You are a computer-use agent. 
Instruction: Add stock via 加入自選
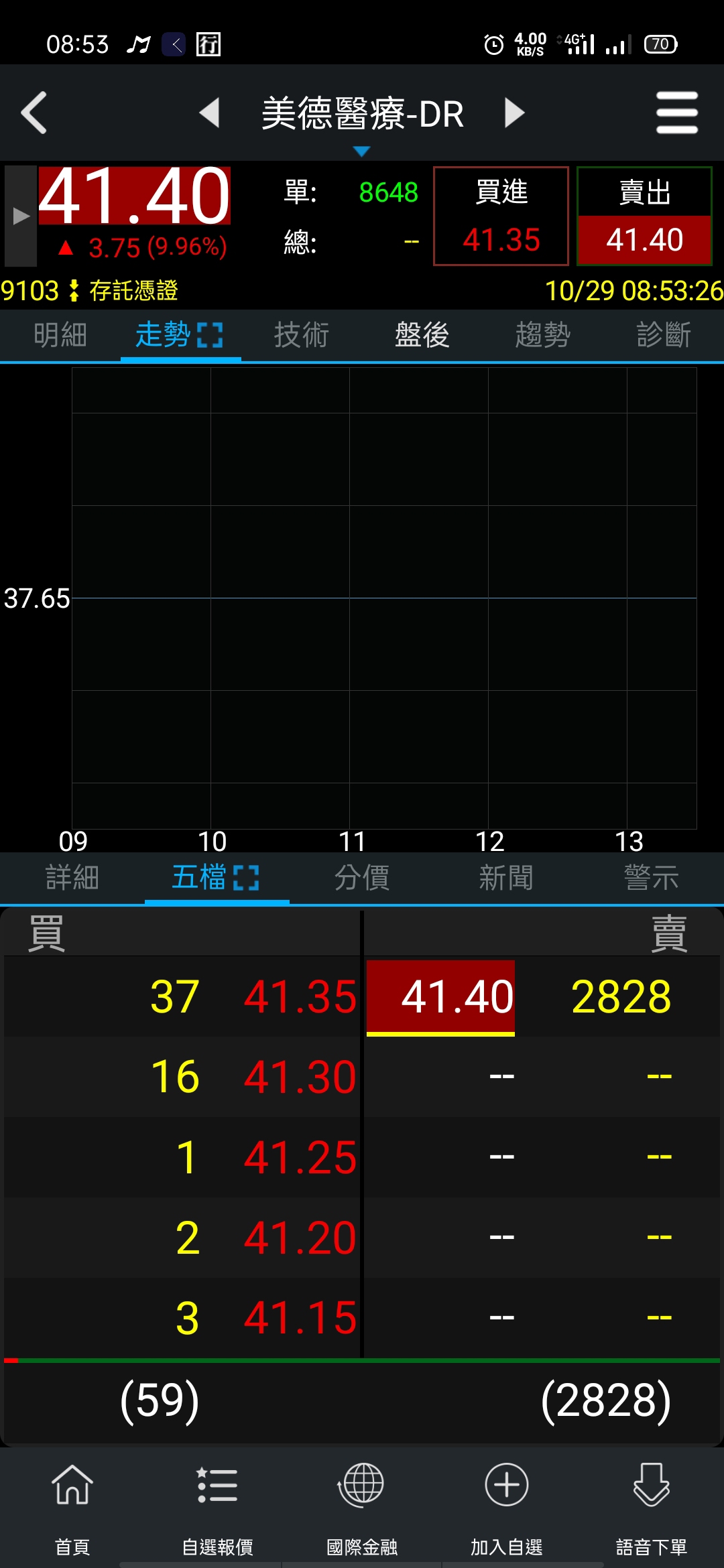(507, 1508)
